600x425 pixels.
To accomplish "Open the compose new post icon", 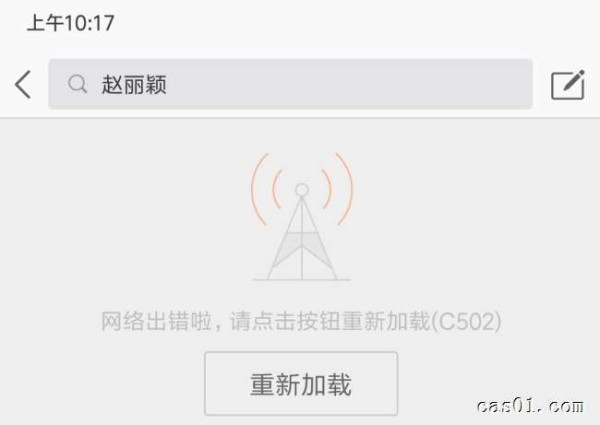I will 567,85.
